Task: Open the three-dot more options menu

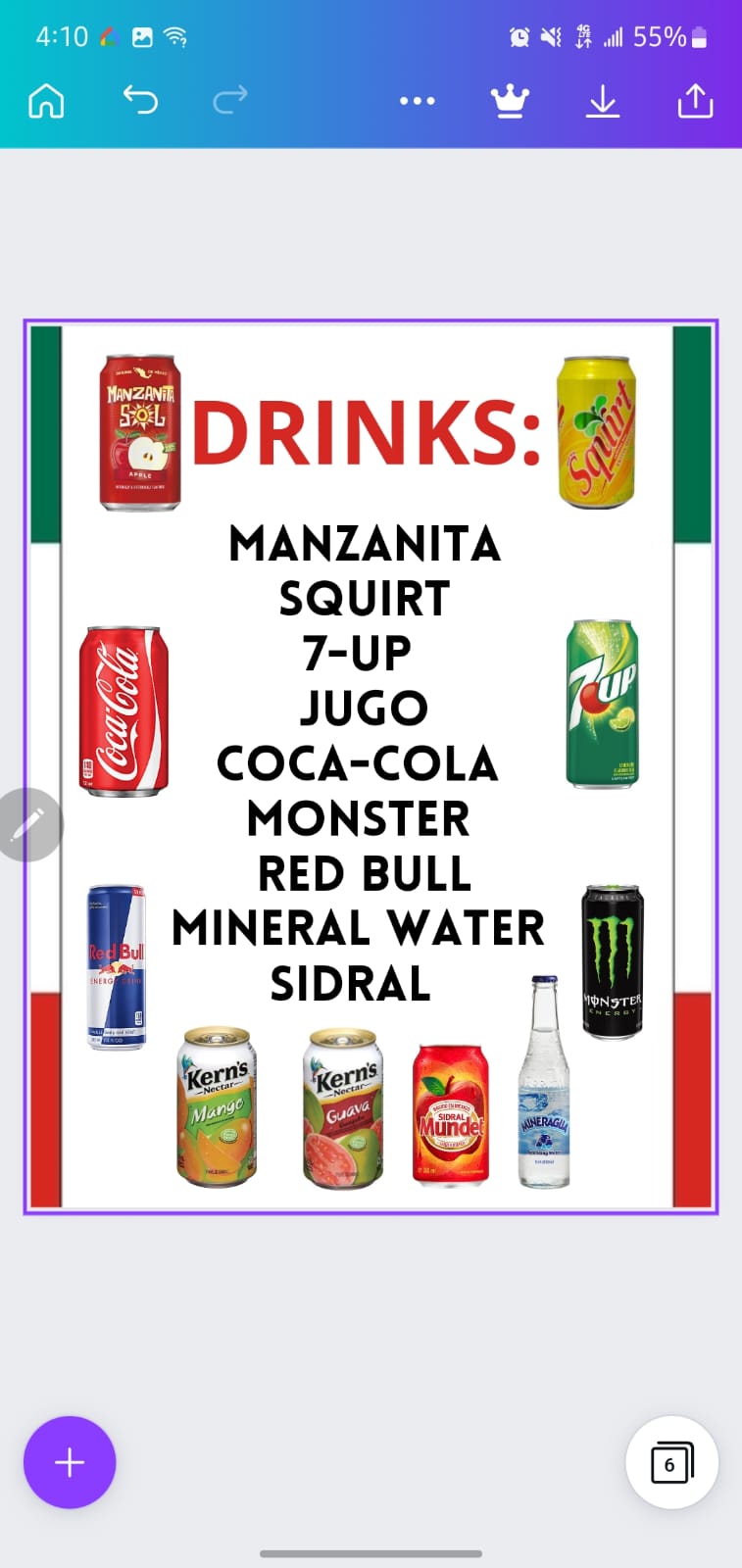Action: pyautogui.click(x=417, y=101)
